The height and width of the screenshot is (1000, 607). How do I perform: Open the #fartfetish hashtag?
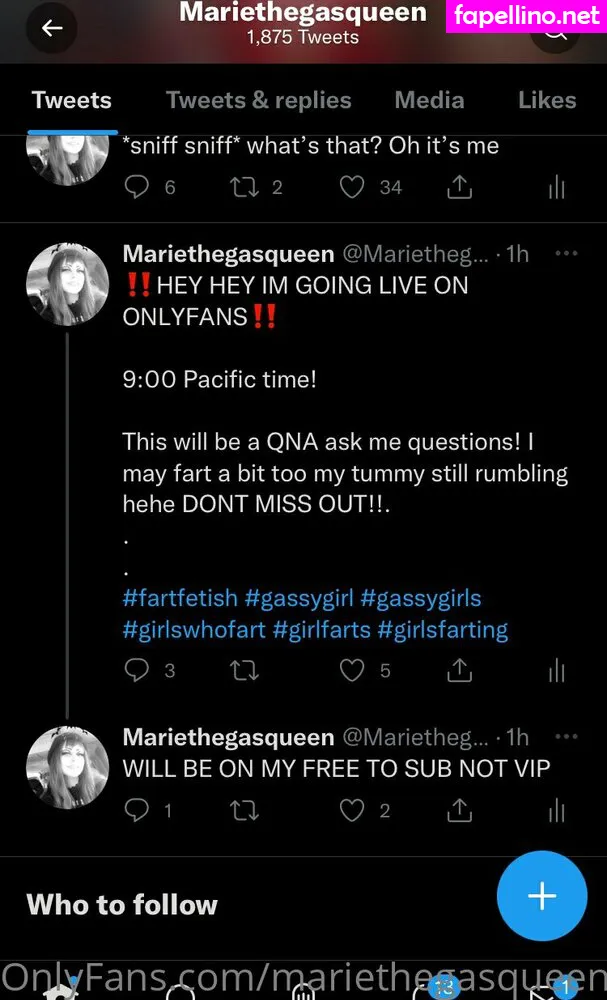click(x=180, y=599)
